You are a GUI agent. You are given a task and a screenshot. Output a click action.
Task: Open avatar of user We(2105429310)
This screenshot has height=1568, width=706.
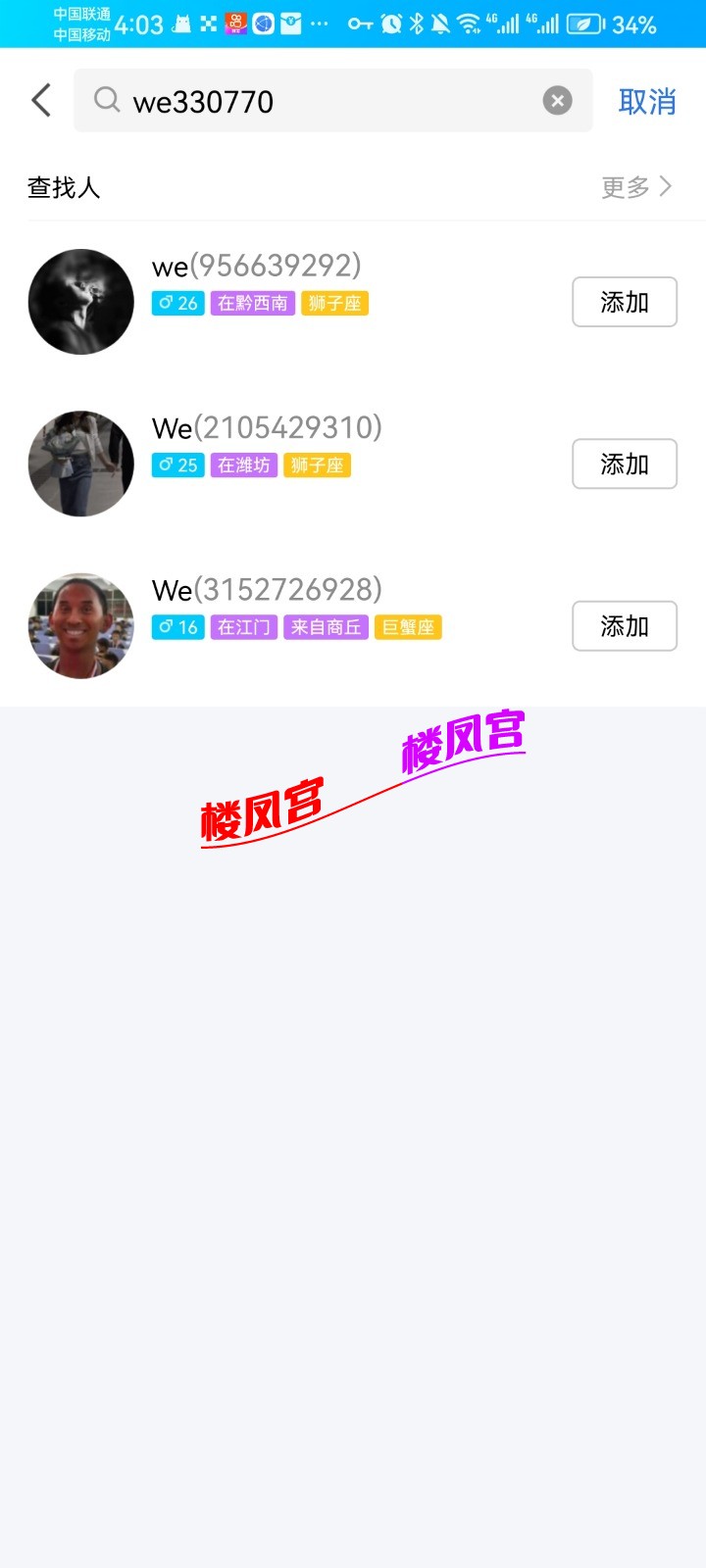[x=80, y=463]
